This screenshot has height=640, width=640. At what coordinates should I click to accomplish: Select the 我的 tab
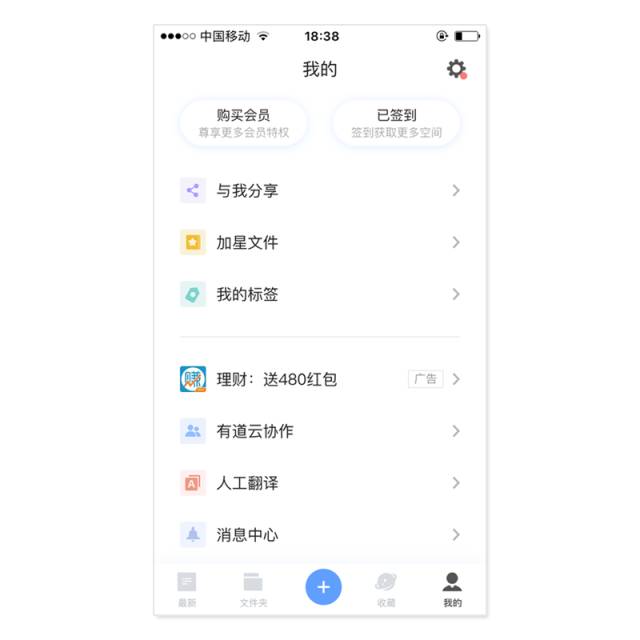pos(452,589)
